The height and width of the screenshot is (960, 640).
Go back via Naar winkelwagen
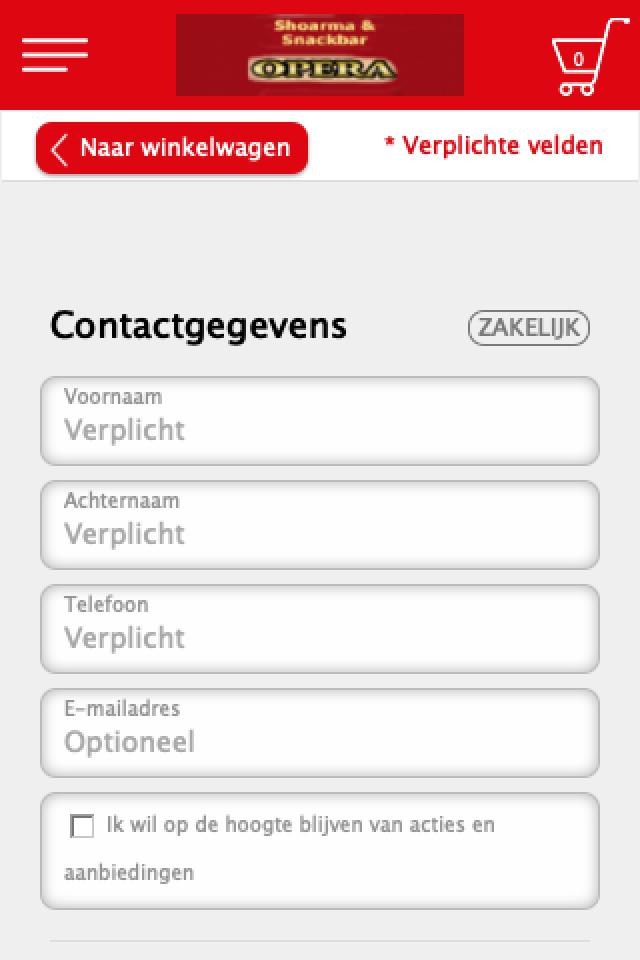172,148
